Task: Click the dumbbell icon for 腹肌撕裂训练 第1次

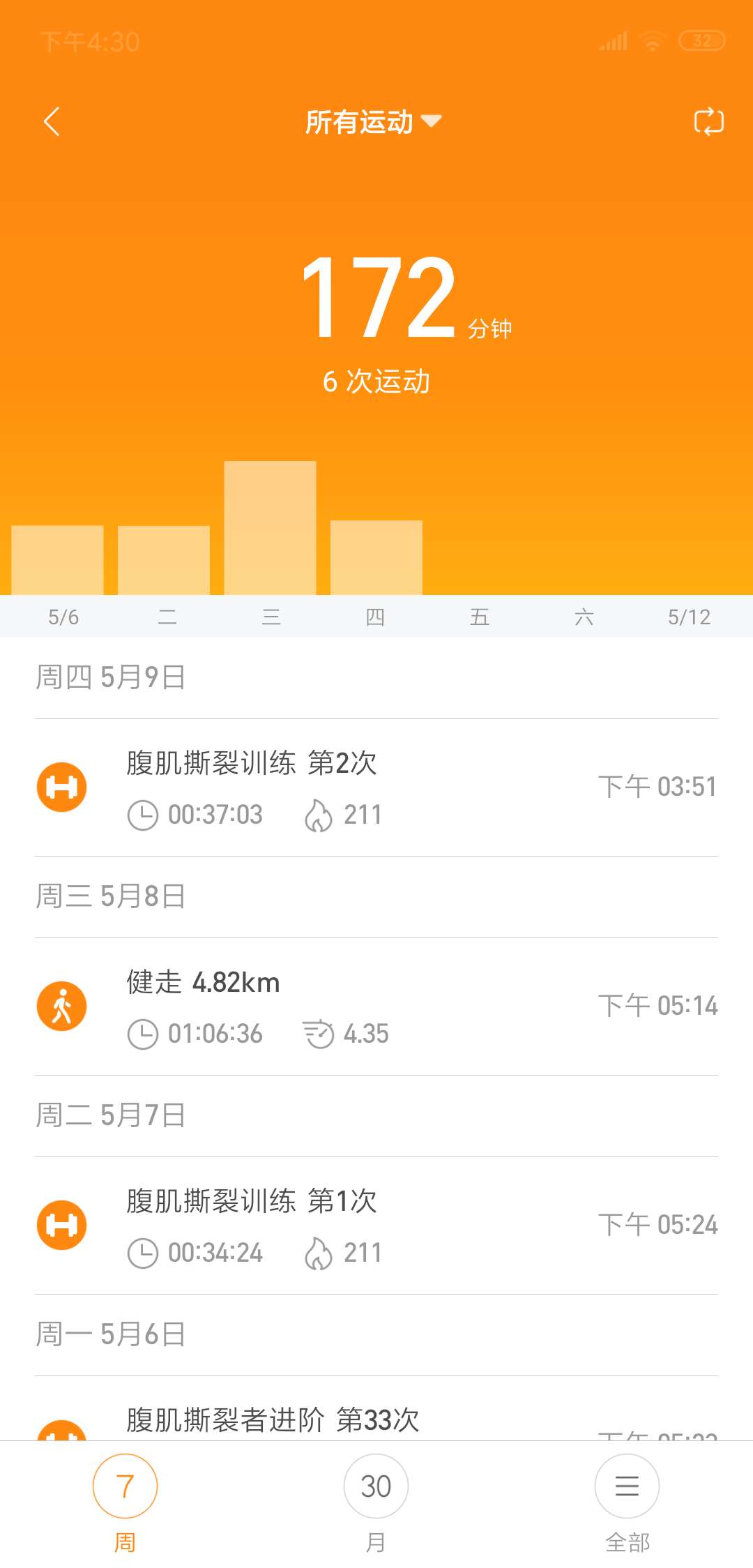Action: coord(61,1223)
